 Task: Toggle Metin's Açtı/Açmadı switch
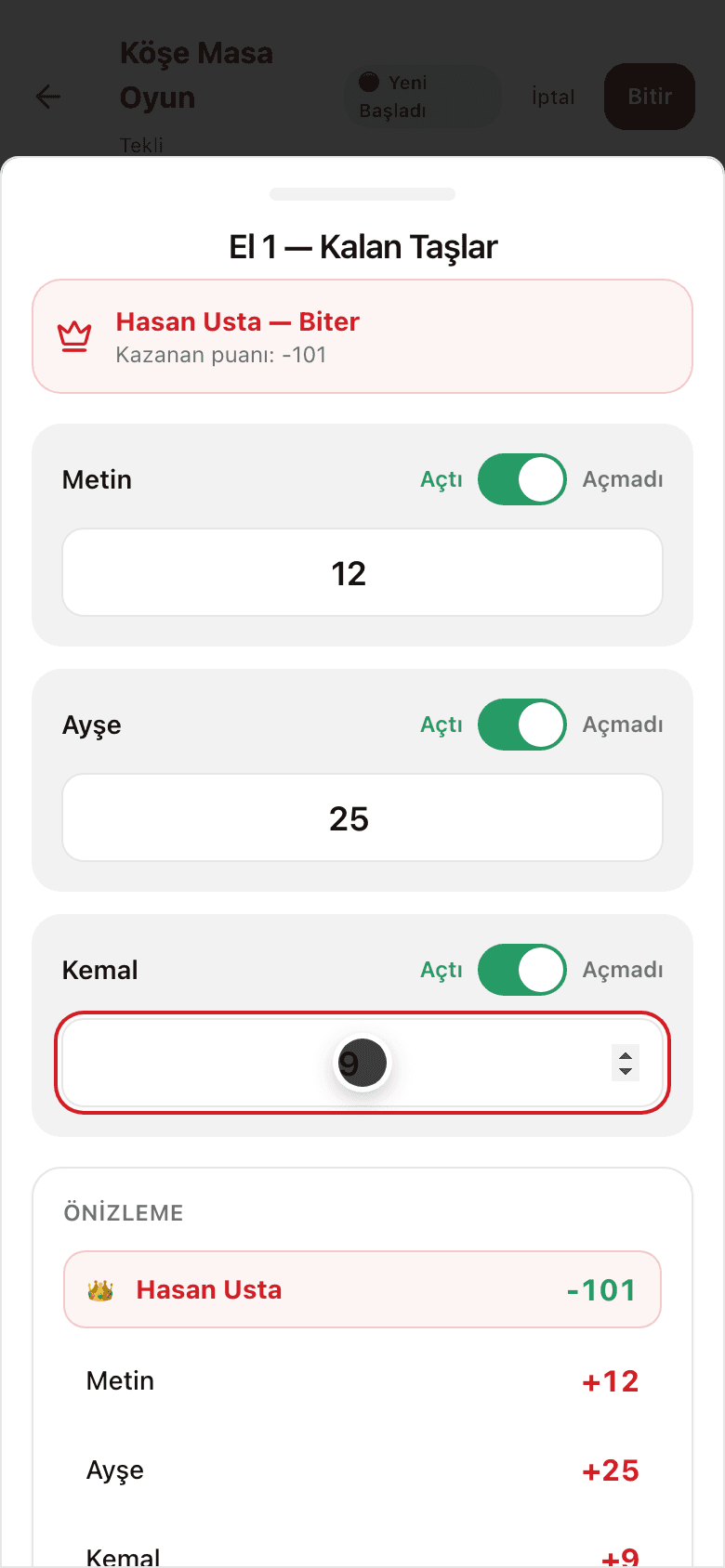point(522,479)
